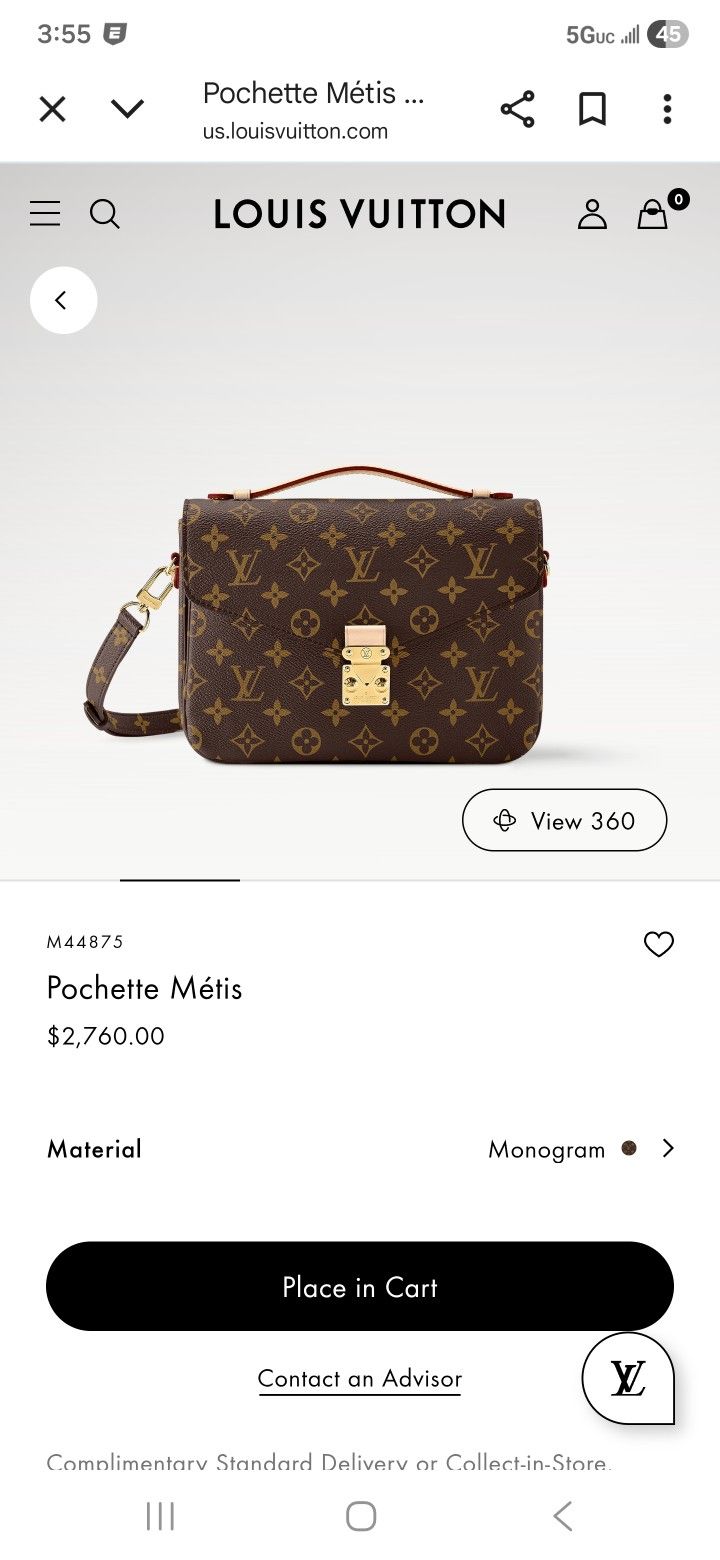Open the browser options menu
720x1560 pixels.
(x=666, y=108)
